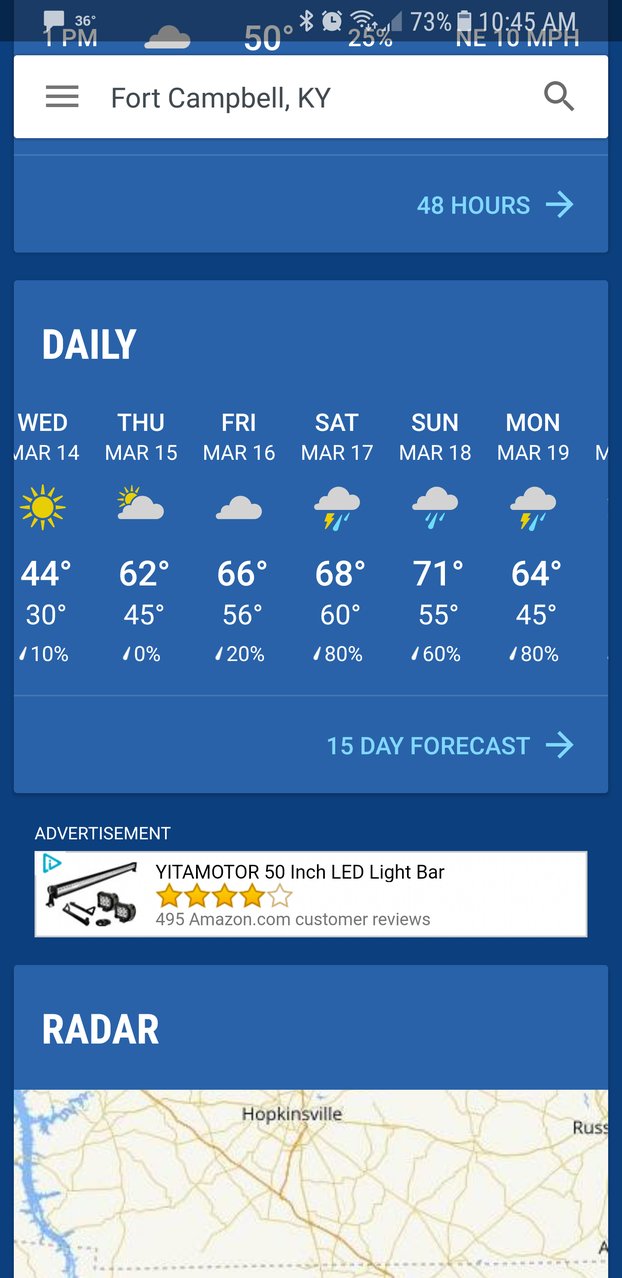
Task: Open the Monday MAR 19 forecast
Action: (533, 538)
